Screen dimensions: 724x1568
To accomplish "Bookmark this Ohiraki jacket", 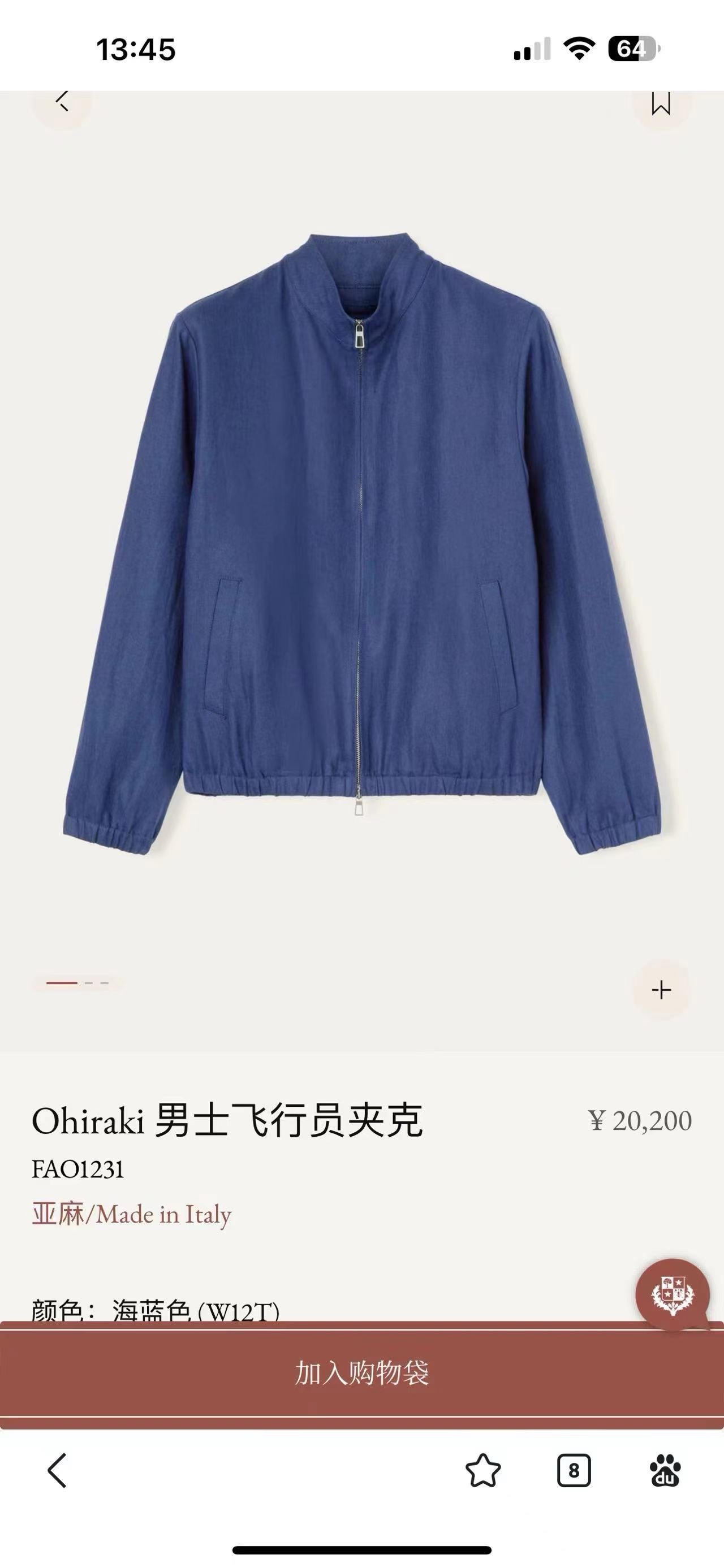I will [661, 103].
